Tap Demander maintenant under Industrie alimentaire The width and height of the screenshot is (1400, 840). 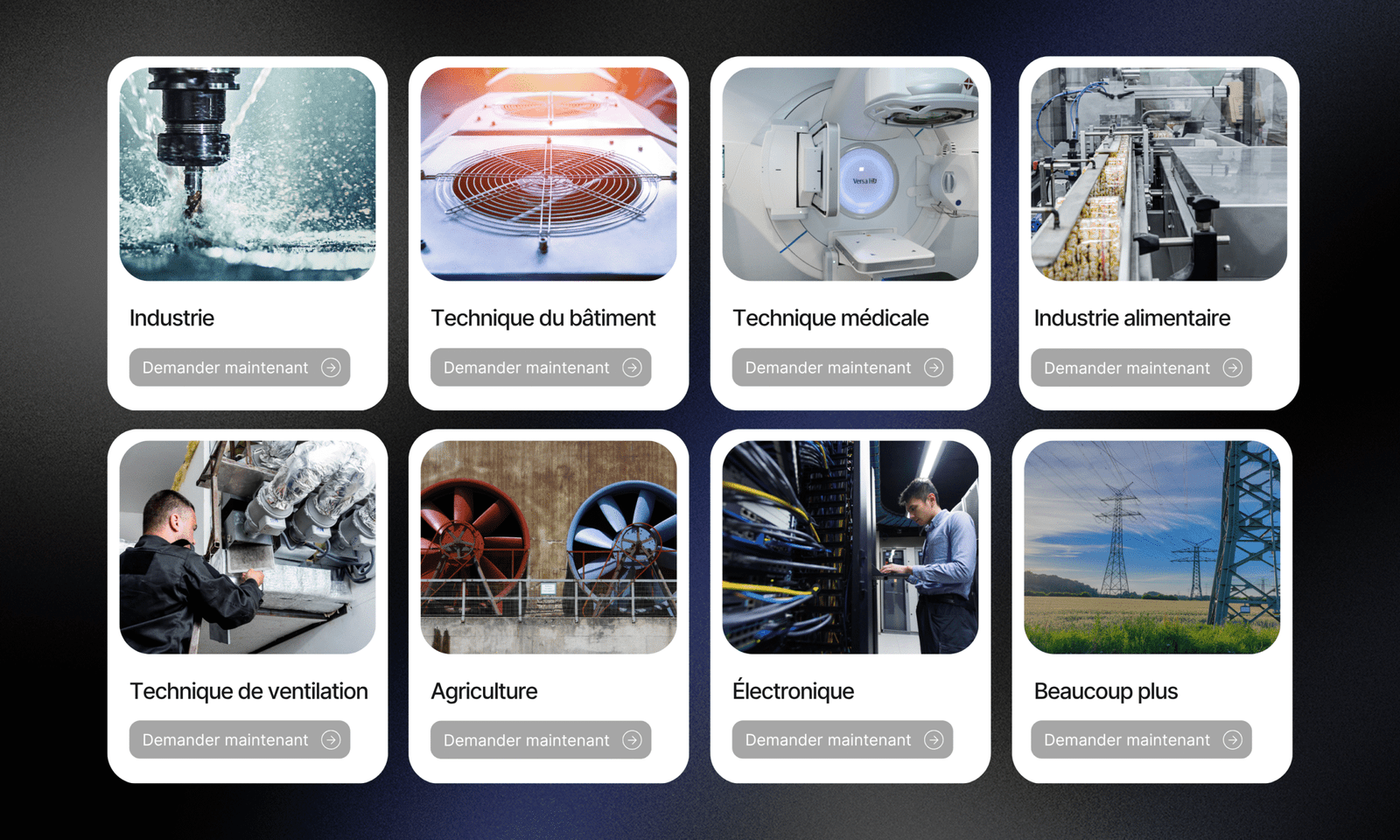point(1140,367)
